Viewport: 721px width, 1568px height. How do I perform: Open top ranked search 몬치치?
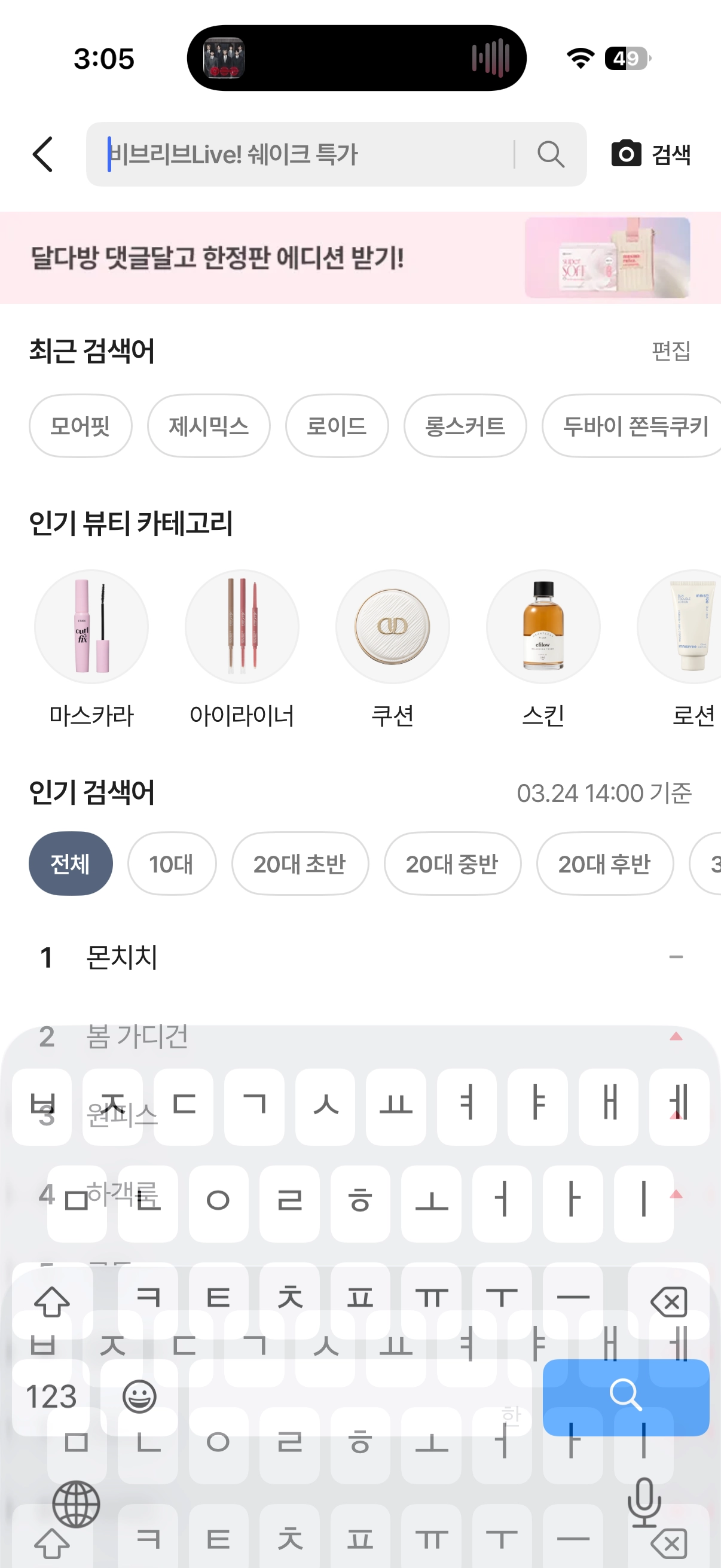point(122,957)
